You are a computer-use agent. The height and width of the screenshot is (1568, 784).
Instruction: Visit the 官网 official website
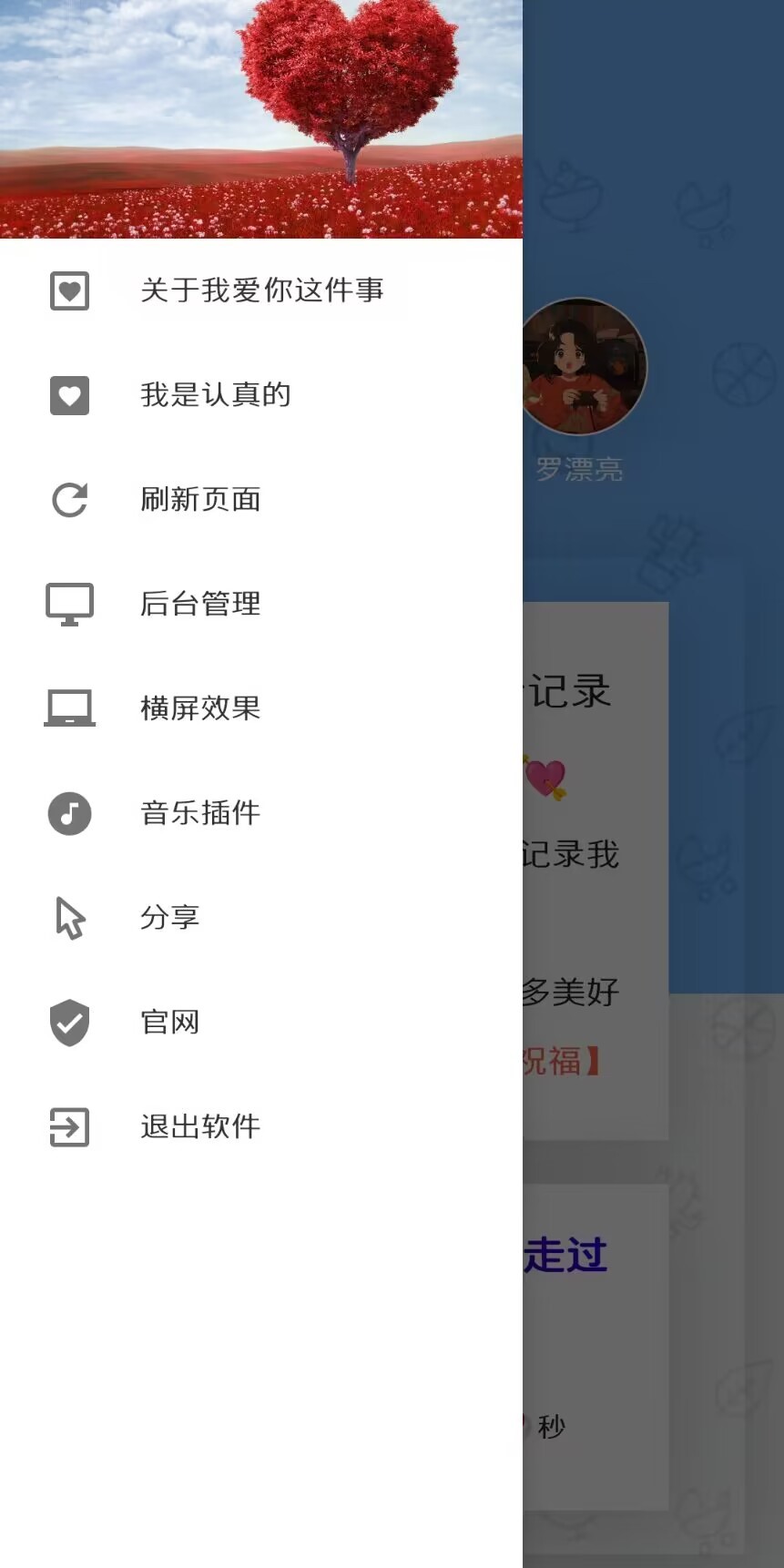click(169, 1023)
